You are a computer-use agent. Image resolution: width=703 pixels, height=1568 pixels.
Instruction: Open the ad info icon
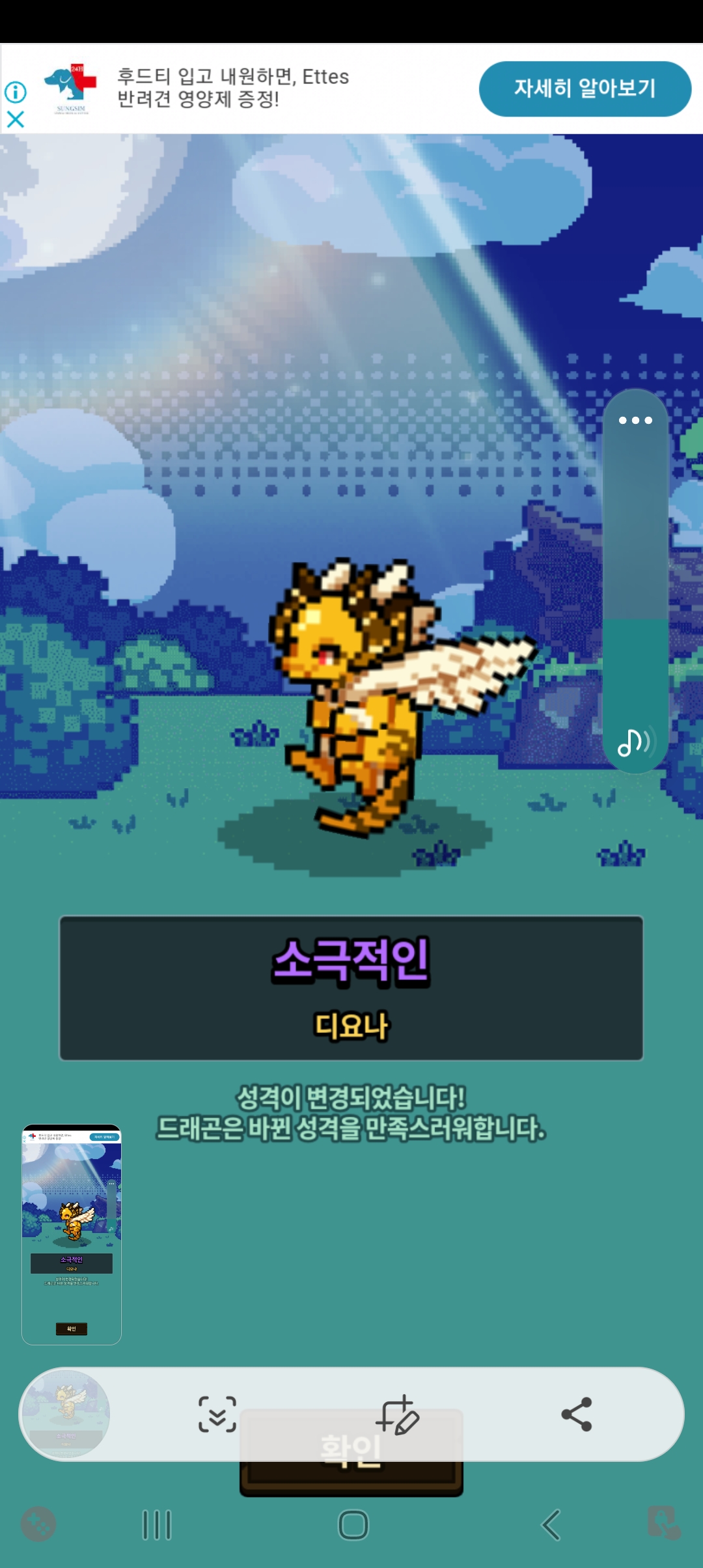click(16, 92)
